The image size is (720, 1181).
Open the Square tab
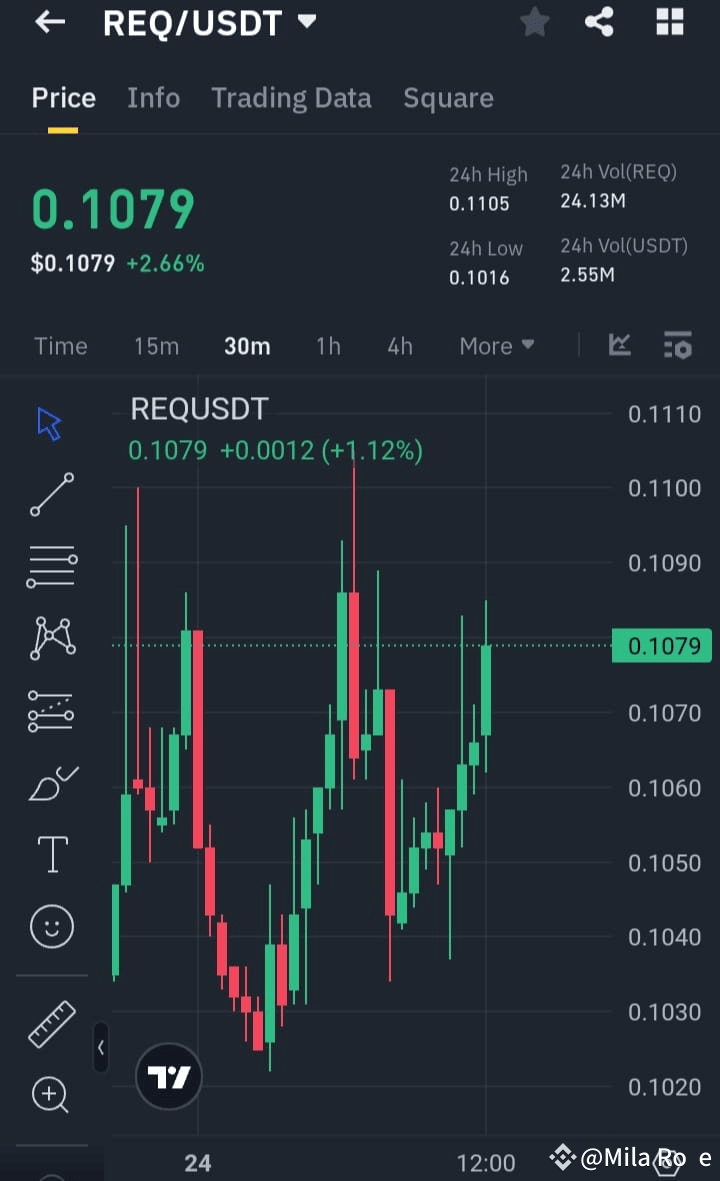(448, 98)
